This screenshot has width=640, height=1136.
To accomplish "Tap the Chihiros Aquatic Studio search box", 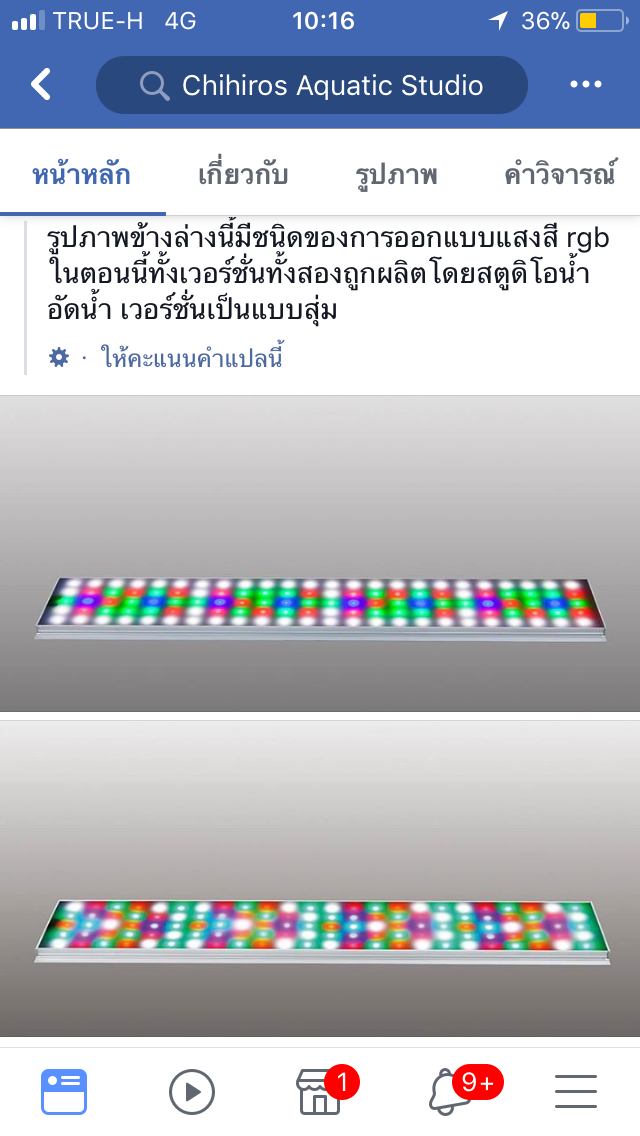I will tap(311, 85).
